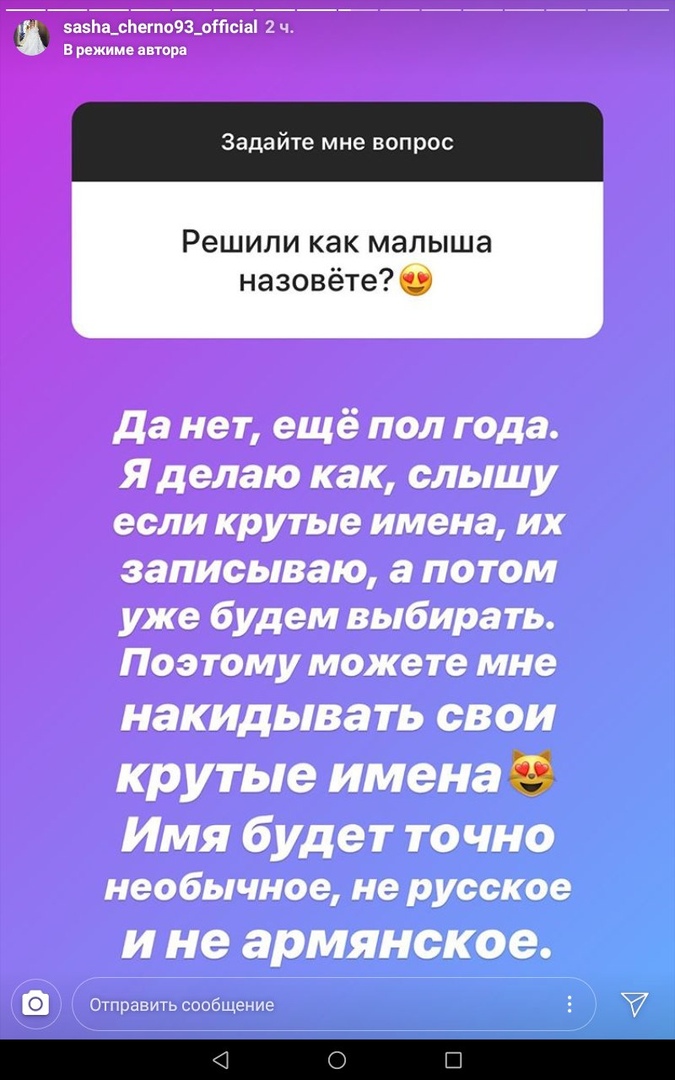
Task: Open sasha_cherno93_official profile avatar
Action: (x=32, y=38)
